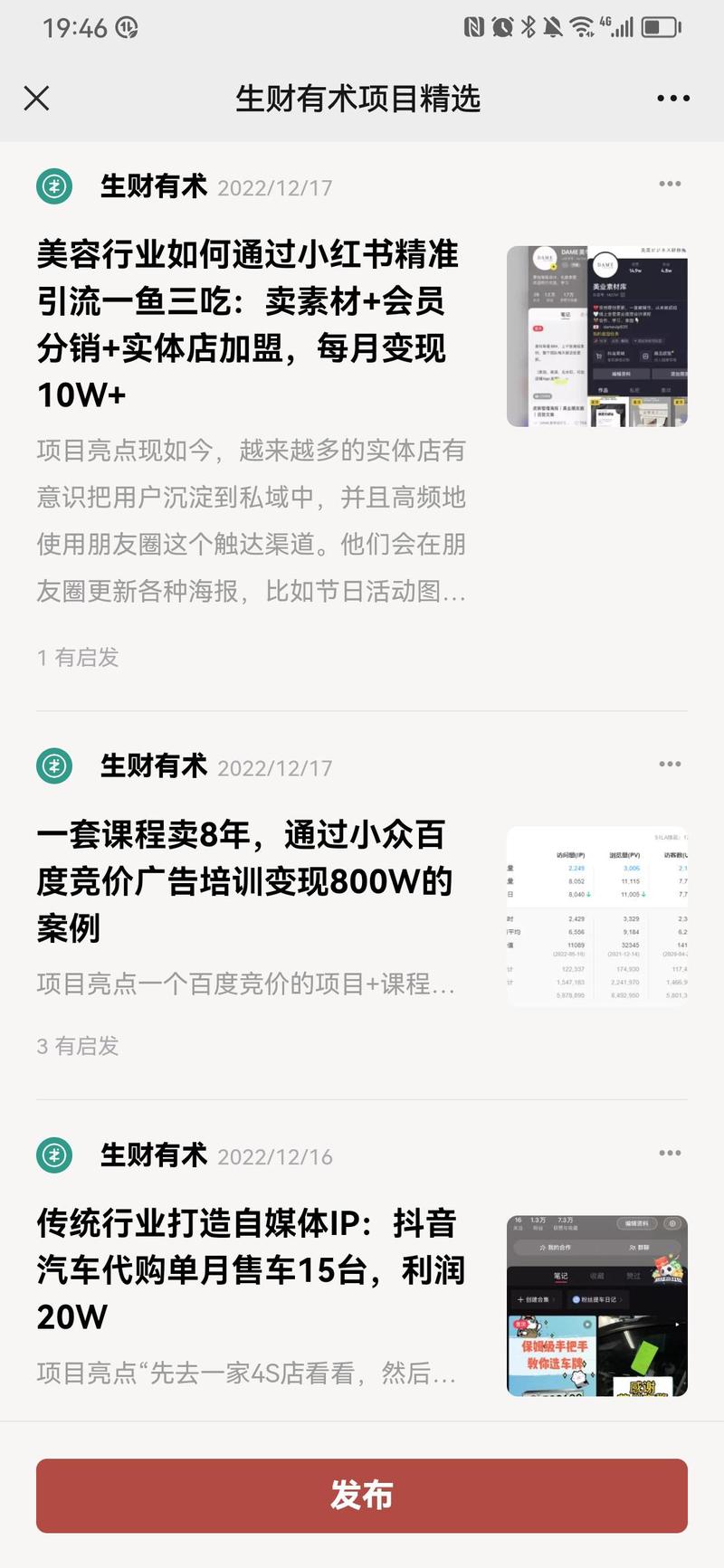Tap the thumbnail of the 传统行业打造自媒体IP post
This screenshot has width=724, height=1568.
point(596,1305)
